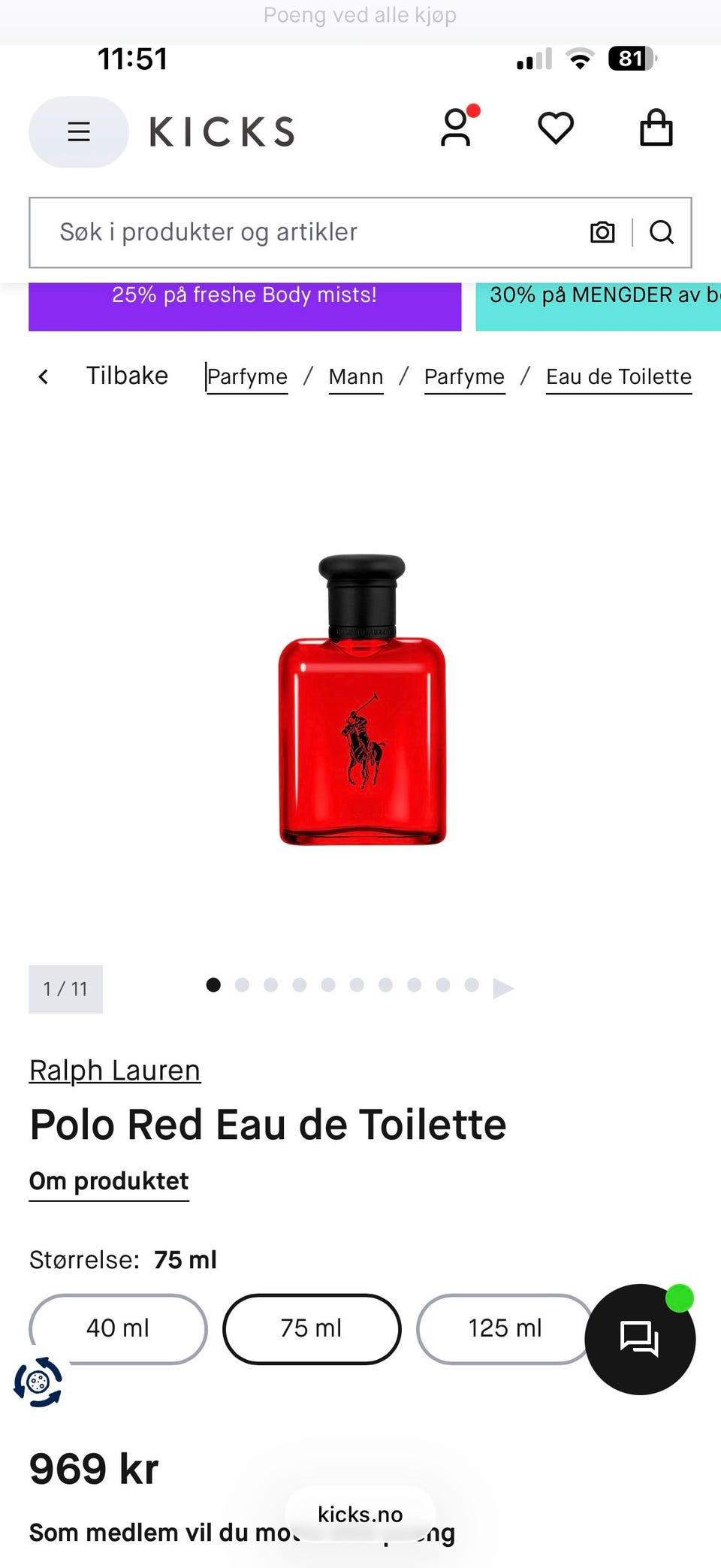This screenshot has width=721, height=1568.
Task: Select the 40 ml size
Action: pyautogui.click(x=118, y=1329)
